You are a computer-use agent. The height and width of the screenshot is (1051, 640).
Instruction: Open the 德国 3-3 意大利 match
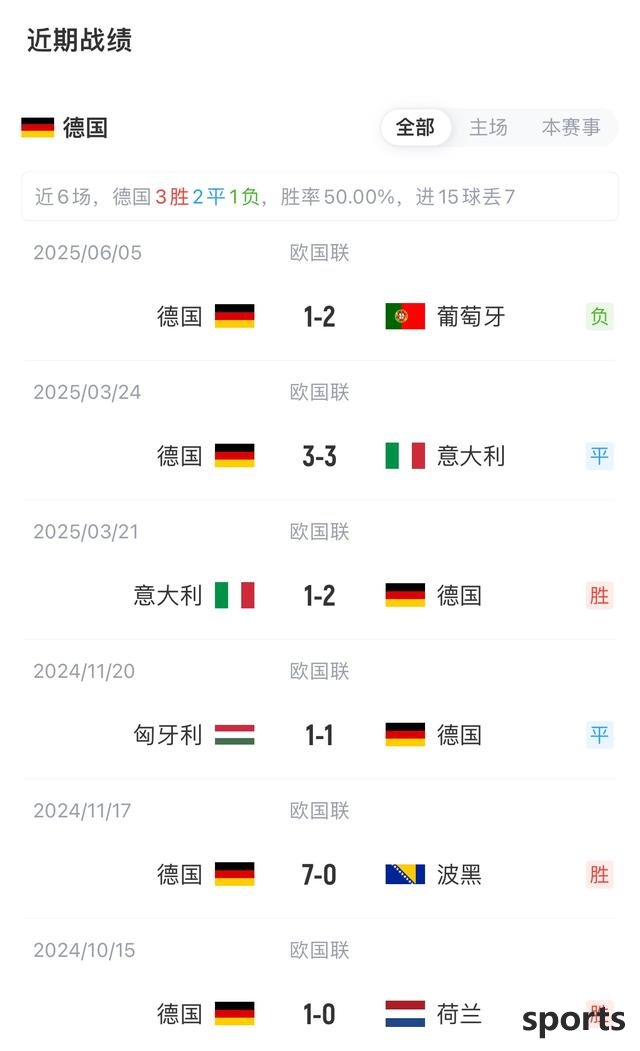(x=320, y=432)
